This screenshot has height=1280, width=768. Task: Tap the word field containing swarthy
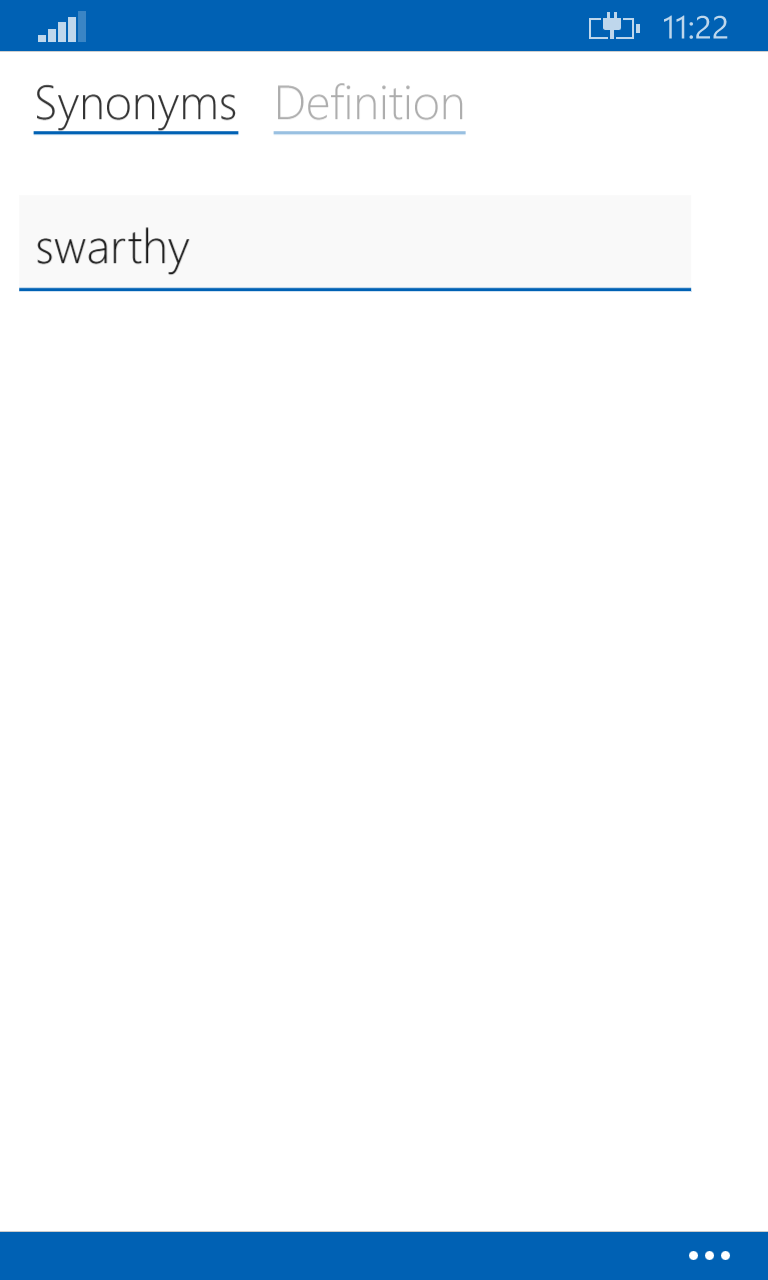354,244
